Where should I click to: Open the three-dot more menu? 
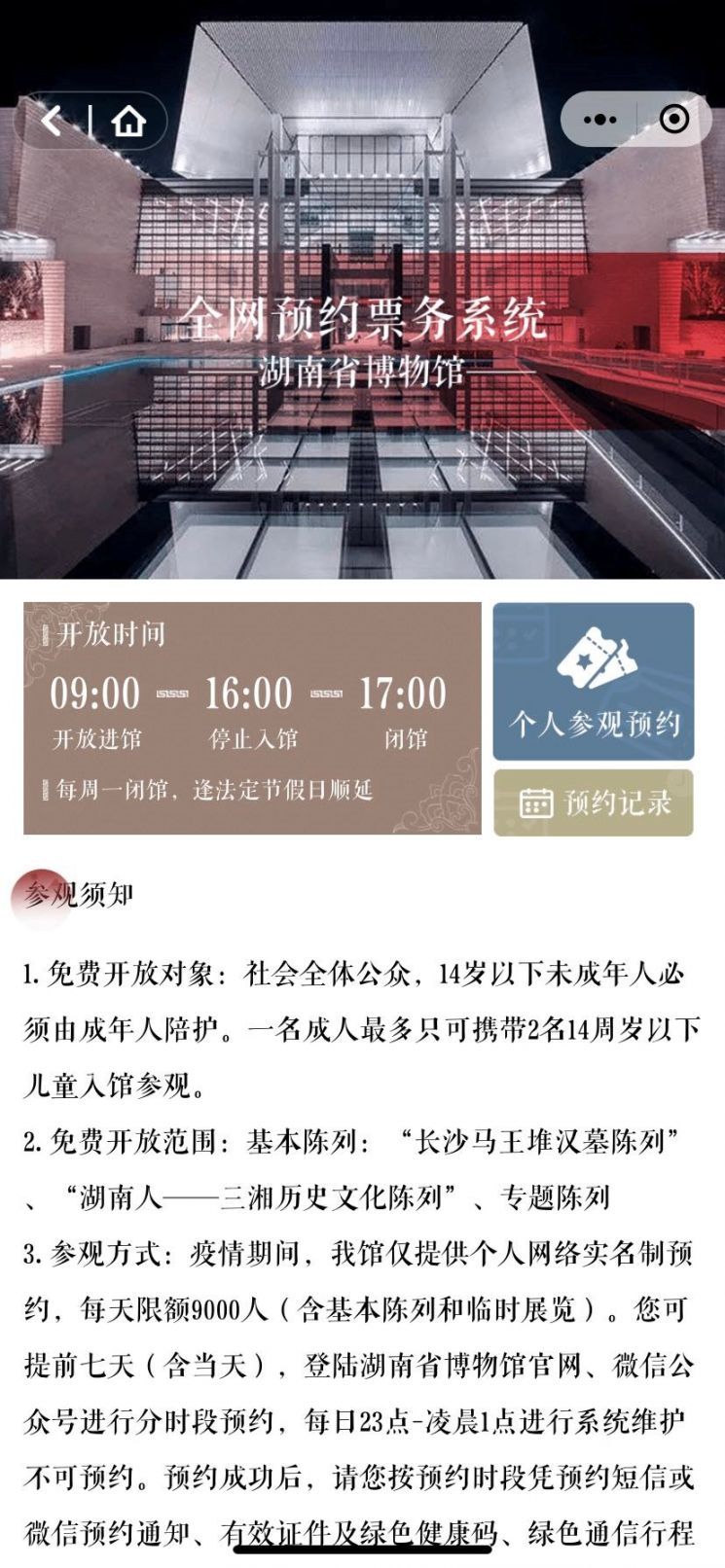[599, 120]
